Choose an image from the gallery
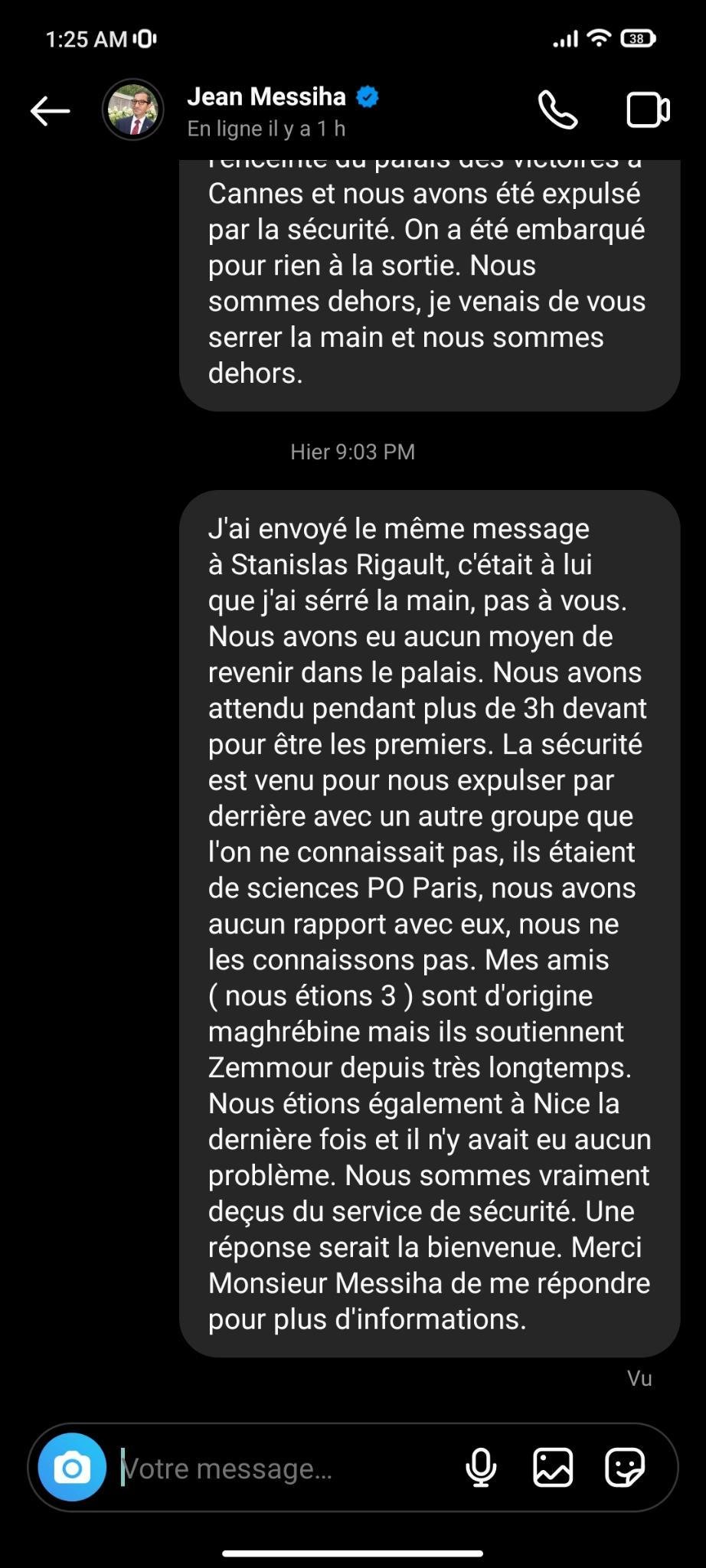 coord(553,1468)
